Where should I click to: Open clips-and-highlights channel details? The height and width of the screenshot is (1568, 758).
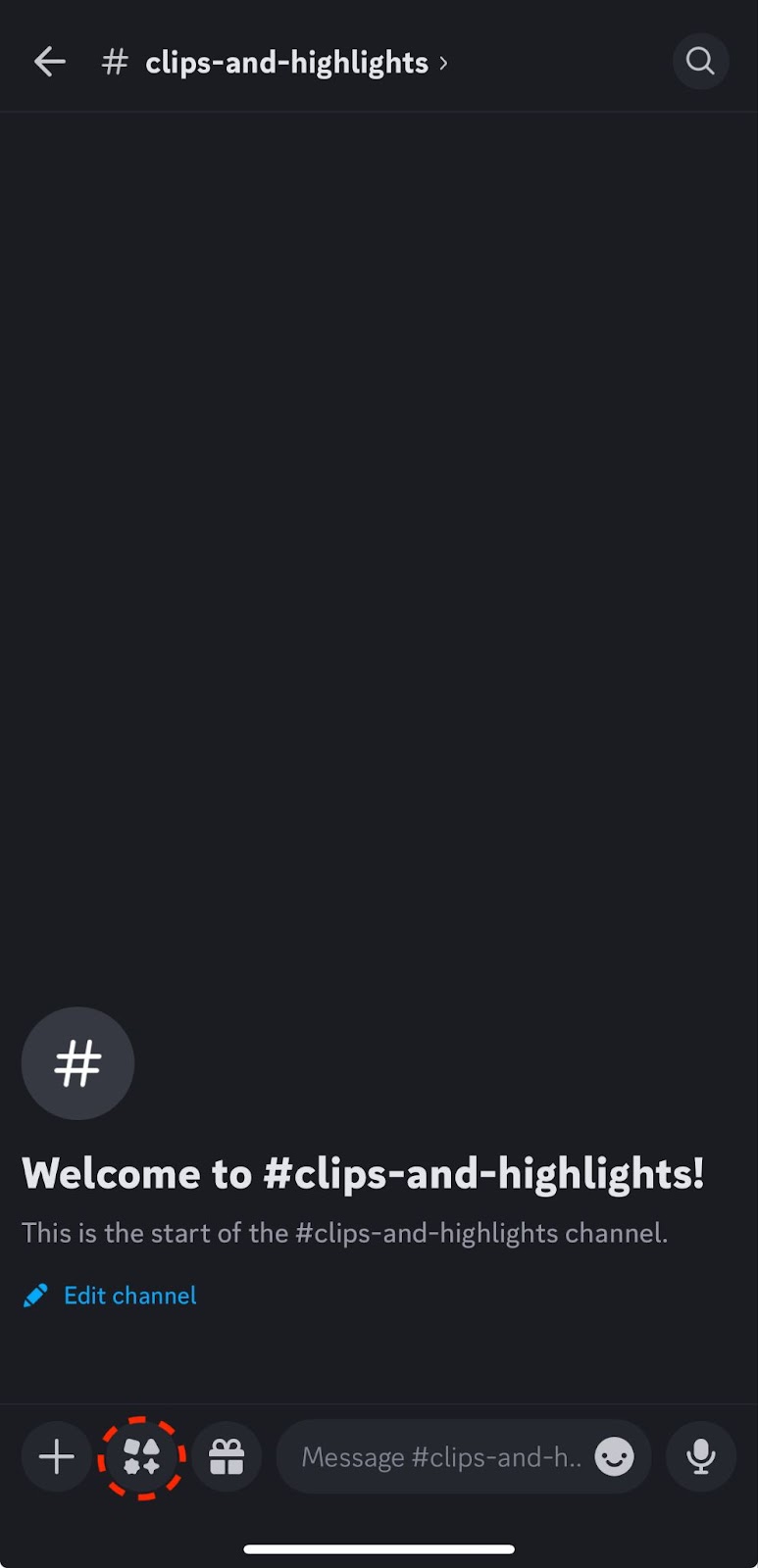click(276, 63)
